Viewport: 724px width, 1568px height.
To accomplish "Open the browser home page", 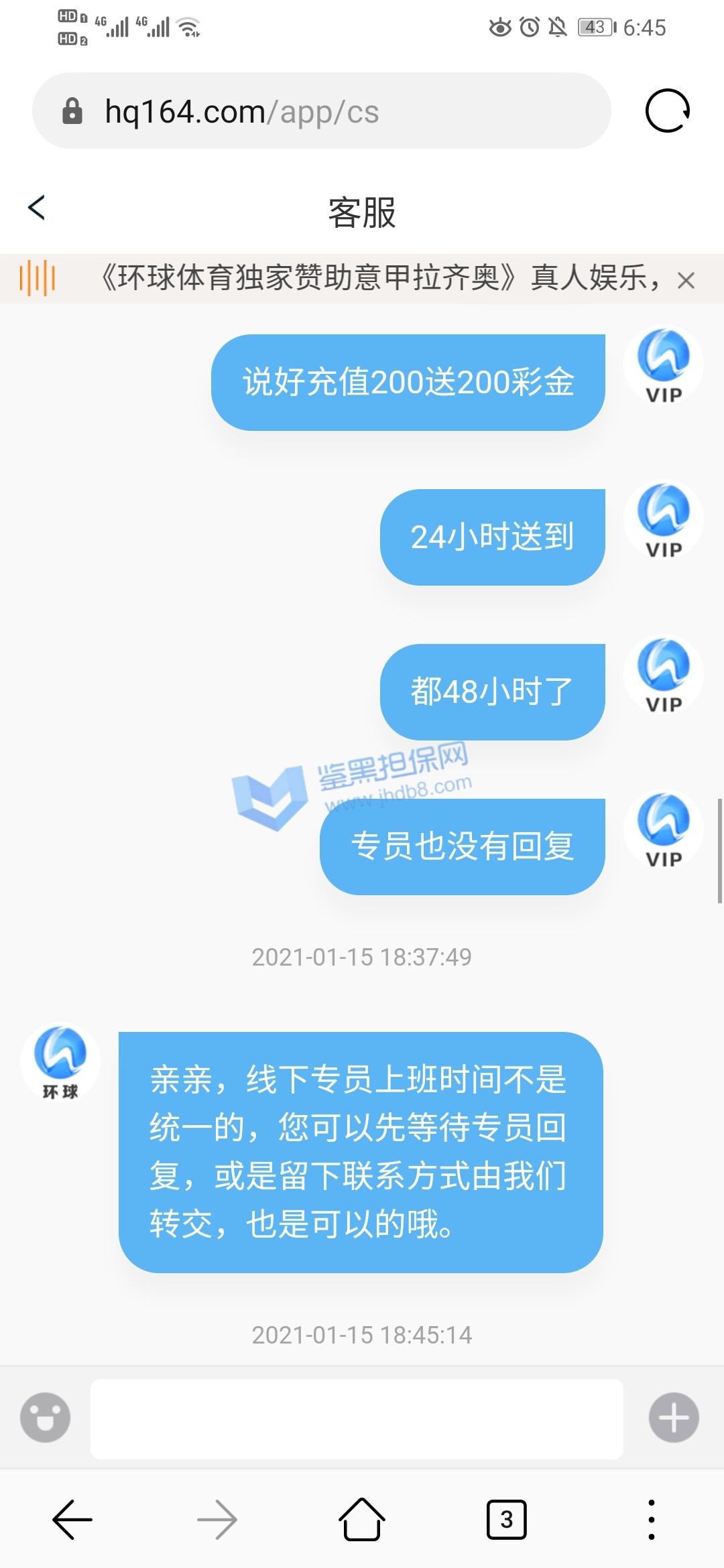I will pos(362,1520).
